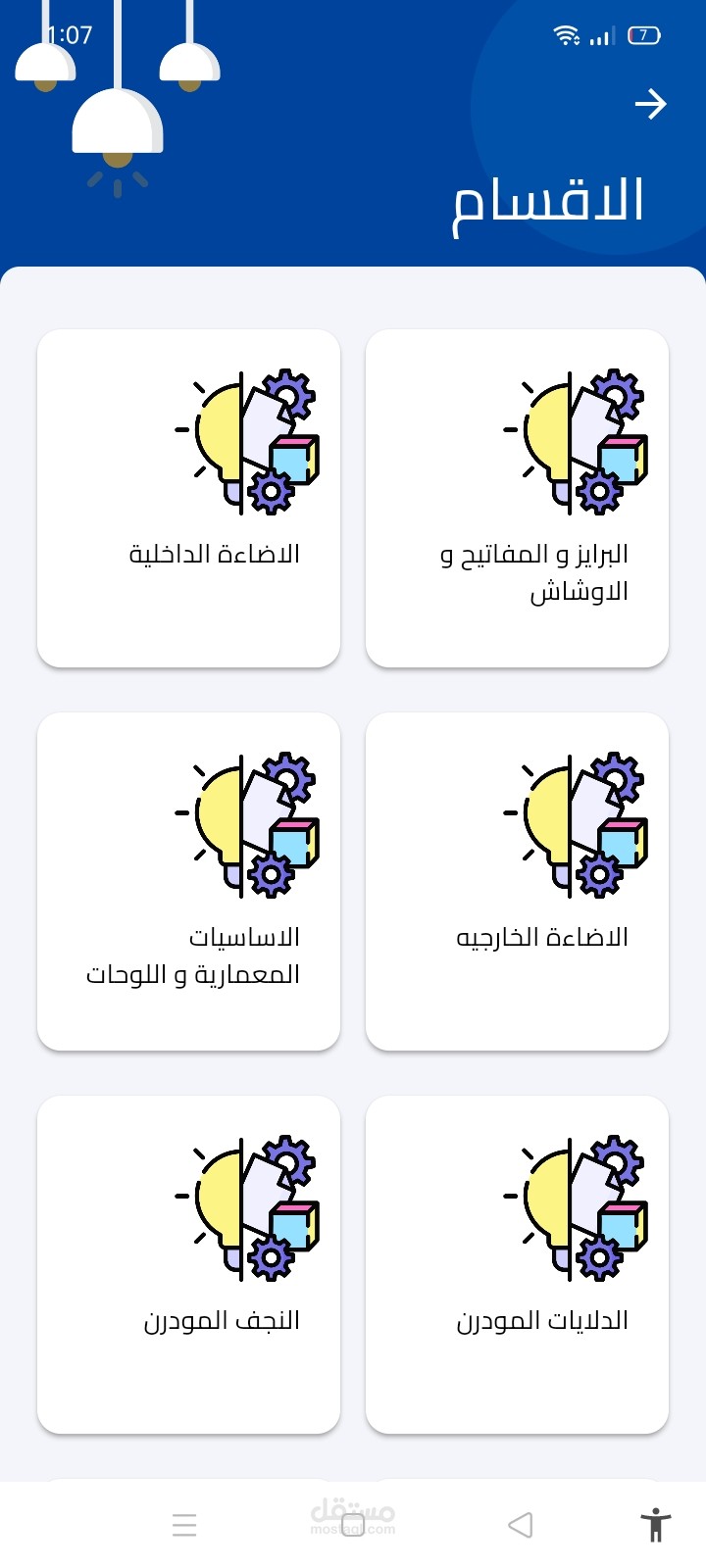This screenshot has height=1568, width=706.
Task: Open the الاضاءة الخارجيه category
Action: click(517, 882)
